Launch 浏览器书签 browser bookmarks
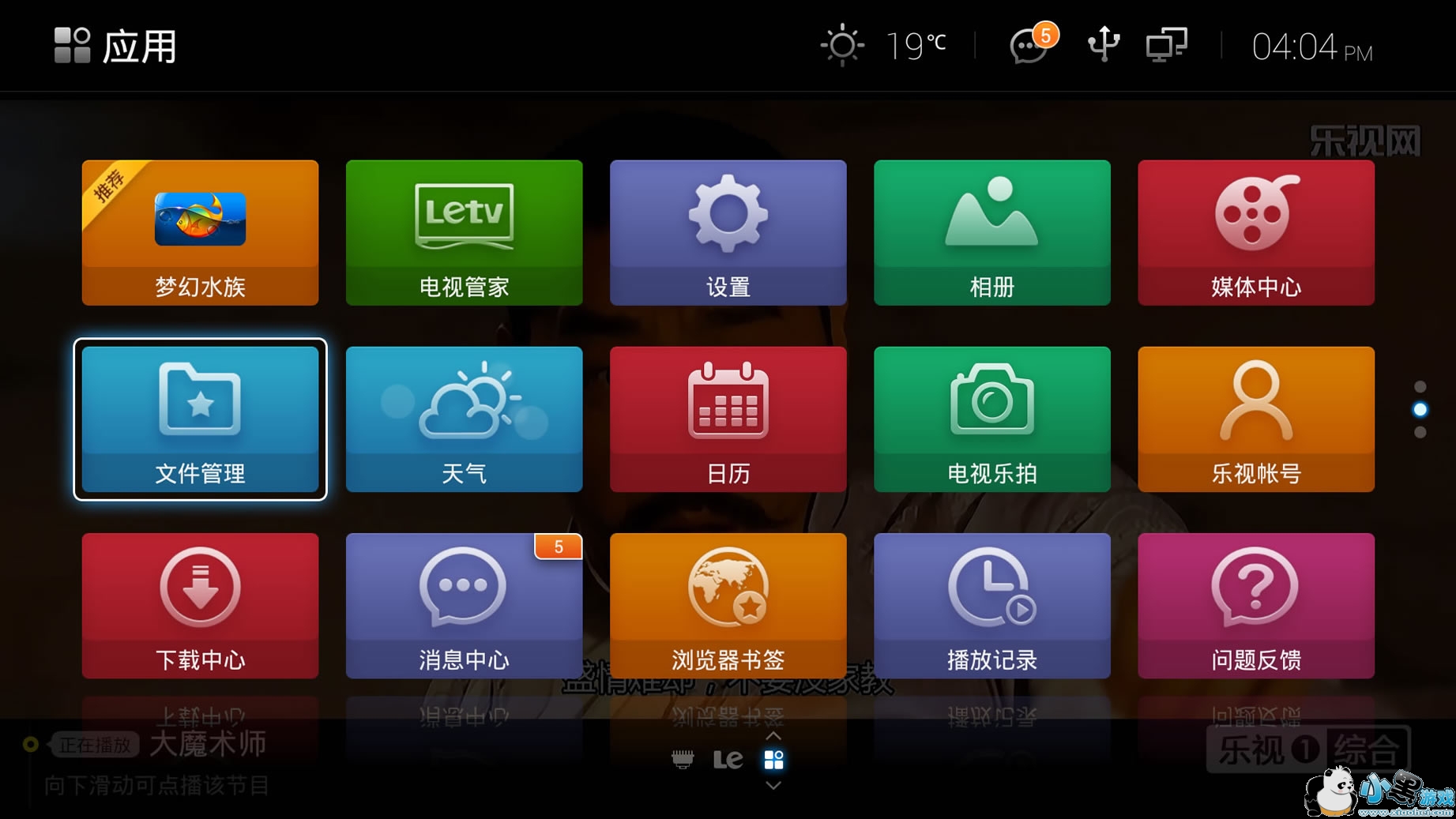 [x=728, y=606]
